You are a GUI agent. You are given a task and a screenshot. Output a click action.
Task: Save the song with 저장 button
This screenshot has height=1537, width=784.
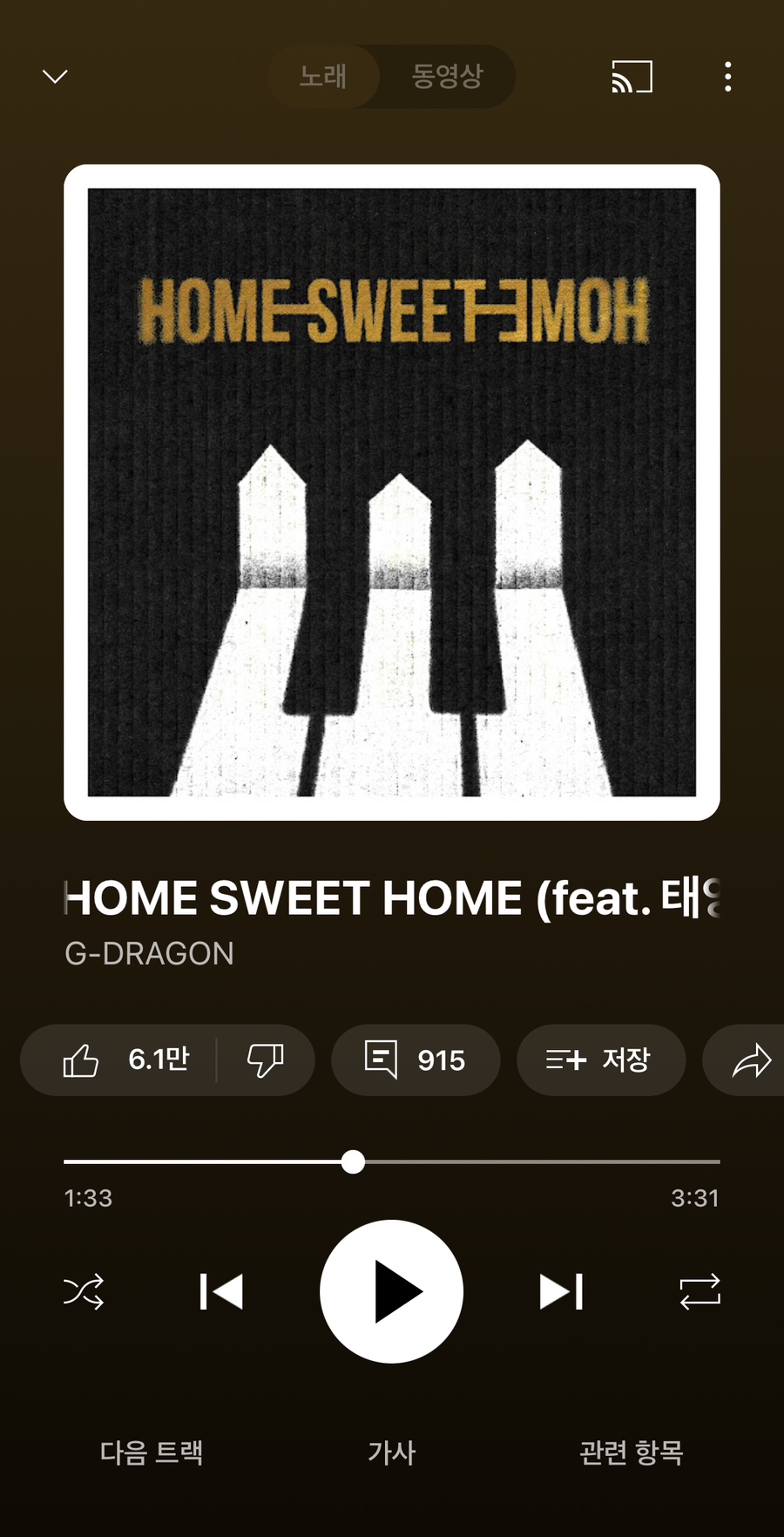pos(600,1060)
